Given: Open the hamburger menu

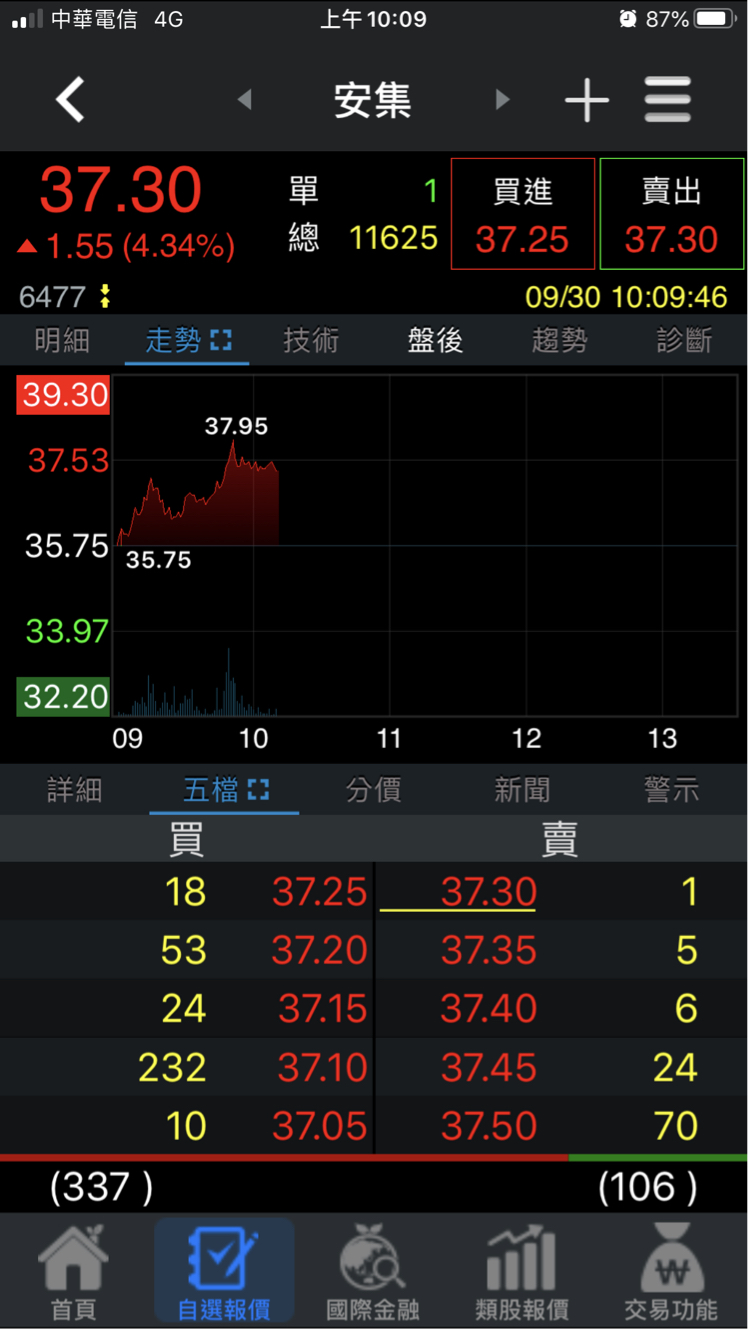Looking at the screenshot, I should coord(668,100).
